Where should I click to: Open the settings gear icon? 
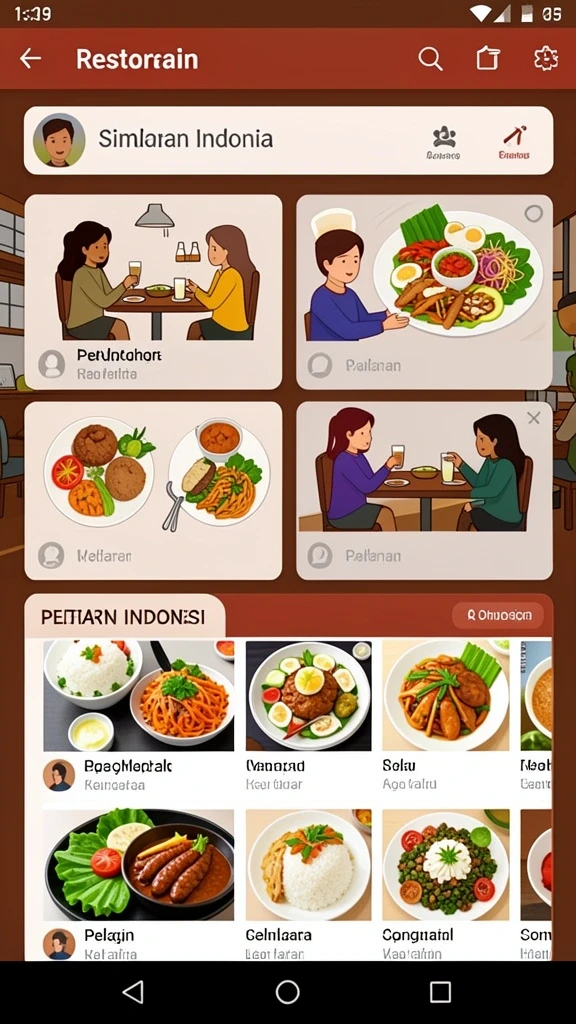pyautogui.click(x=546, y=59)
